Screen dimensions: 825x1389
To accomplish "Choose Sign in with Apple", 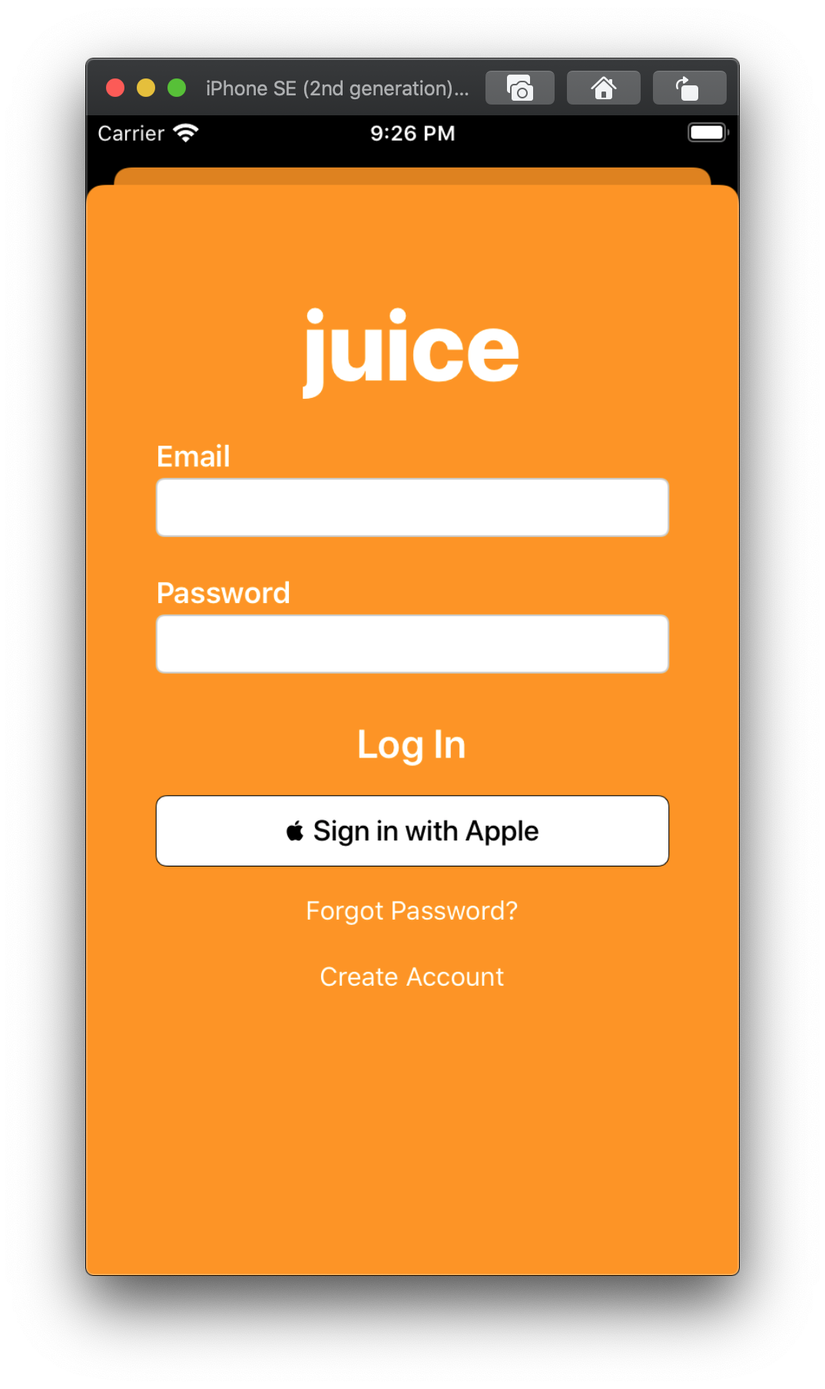I will 412,831.
